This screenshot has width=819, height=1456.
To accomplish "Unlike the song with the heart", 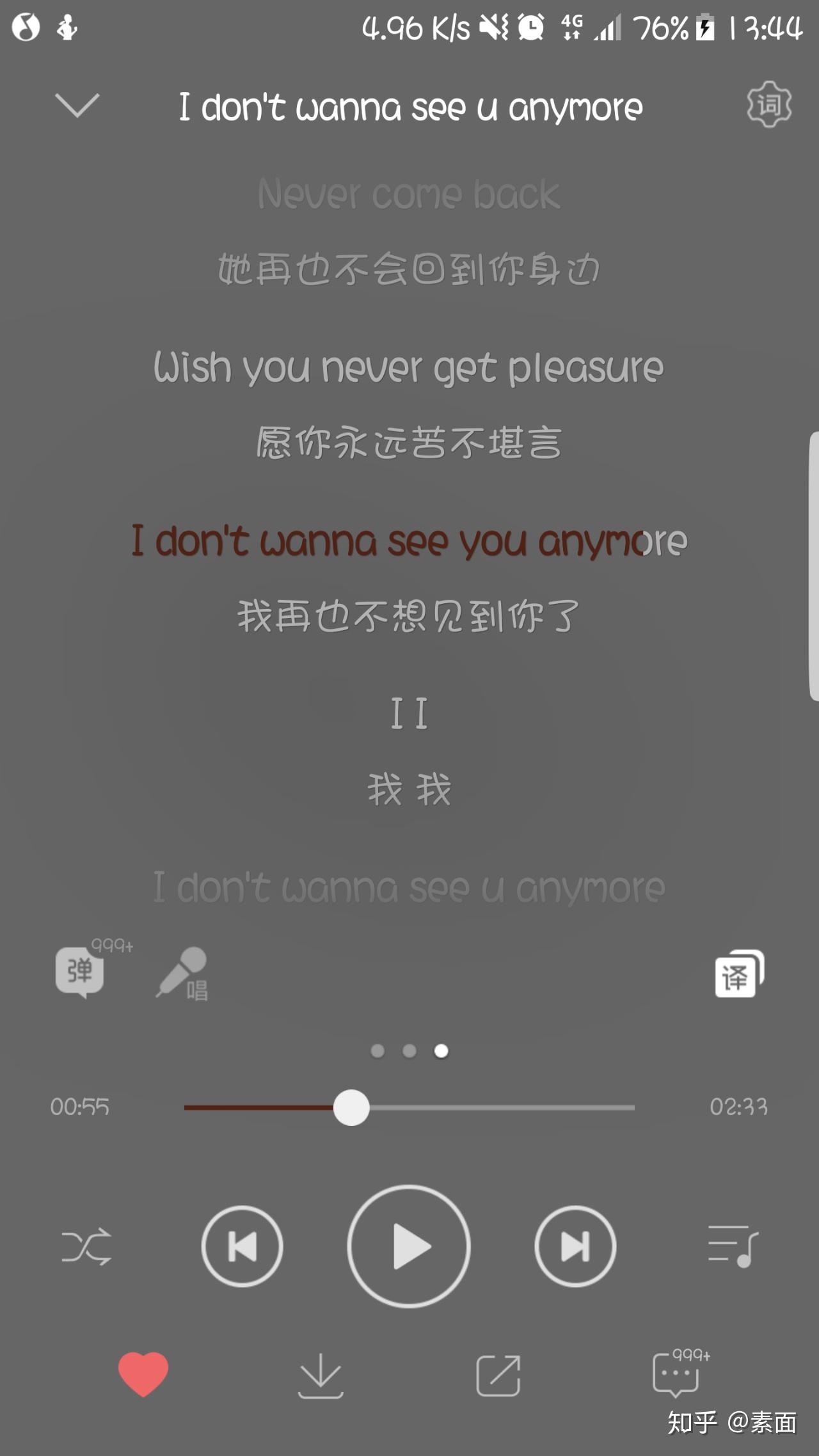I will point(143,1373).
